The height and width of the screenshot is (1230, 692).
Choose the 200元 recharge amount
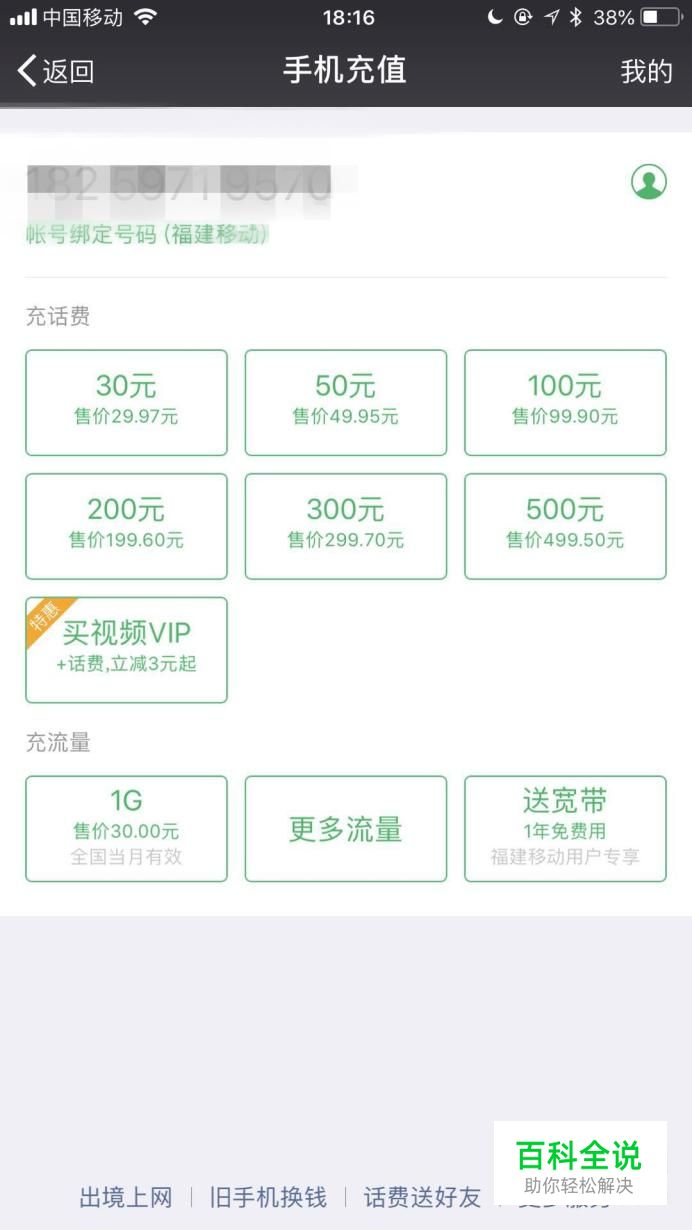point(126,526)
